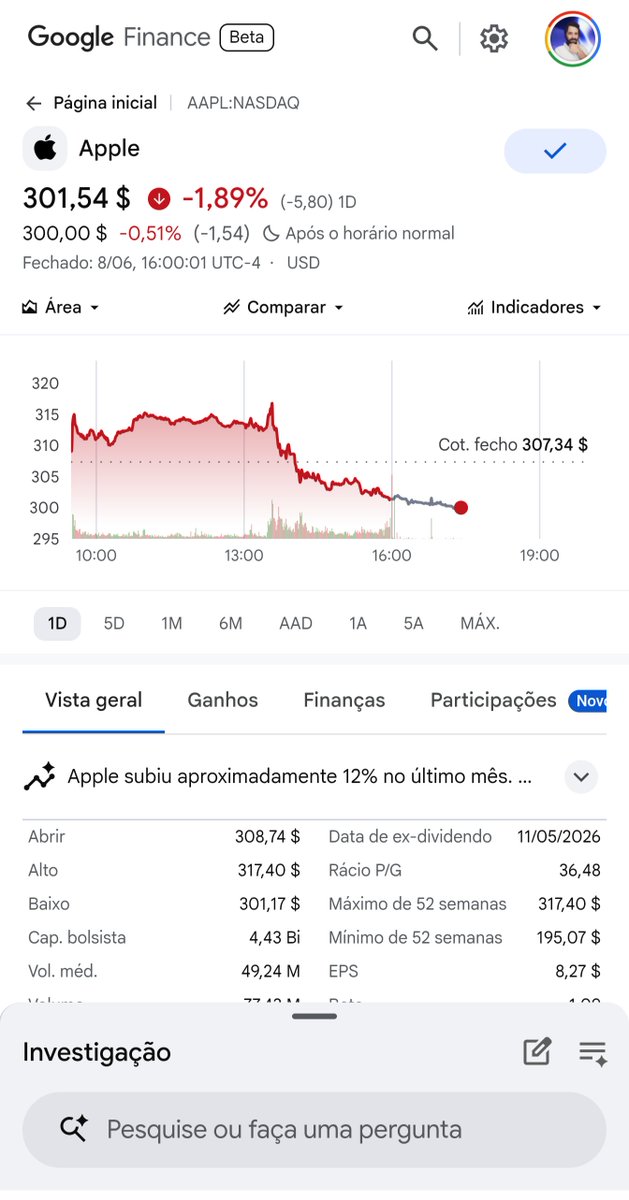Select the 6M time range
Image resolution: width=629 pixels, height=1200 pixels.
231,623
